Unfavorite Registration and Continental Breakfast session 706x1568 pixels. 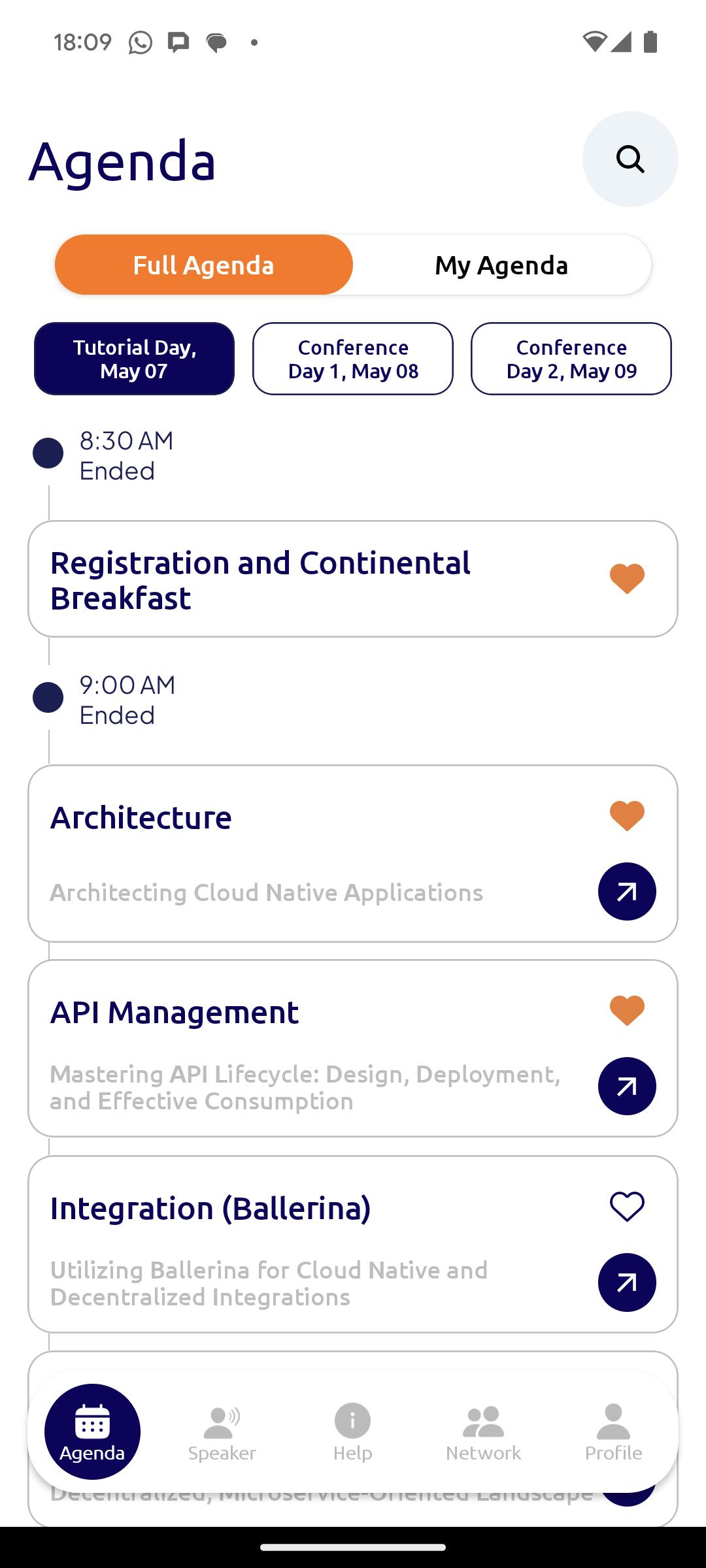tap(627, 579)
